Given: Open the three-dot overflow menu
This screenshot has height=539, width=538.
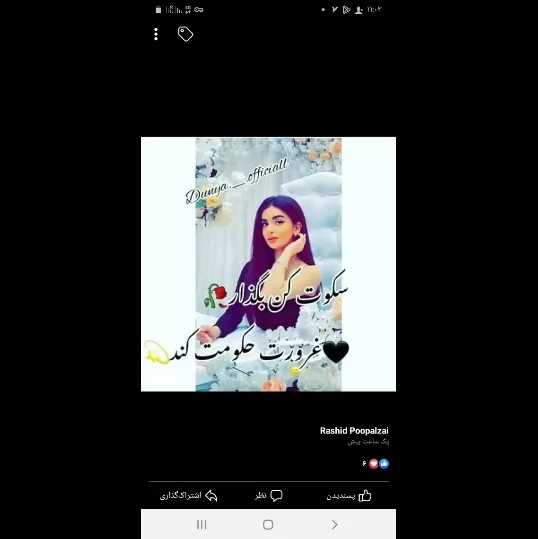Looking at the screenshot, I should point(156,34).
